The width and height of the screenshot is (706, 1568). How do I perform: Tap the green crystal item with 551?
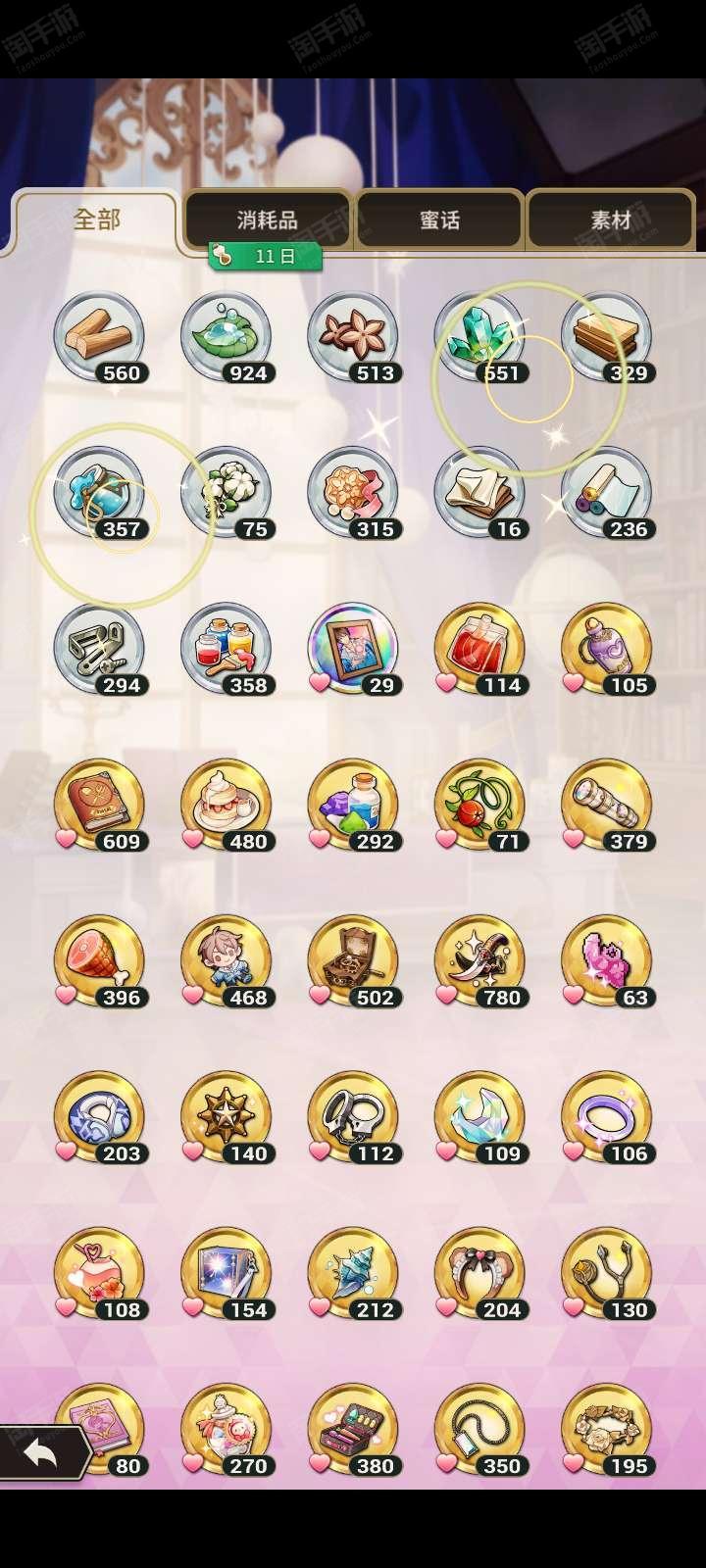click(x=480, y=337)
